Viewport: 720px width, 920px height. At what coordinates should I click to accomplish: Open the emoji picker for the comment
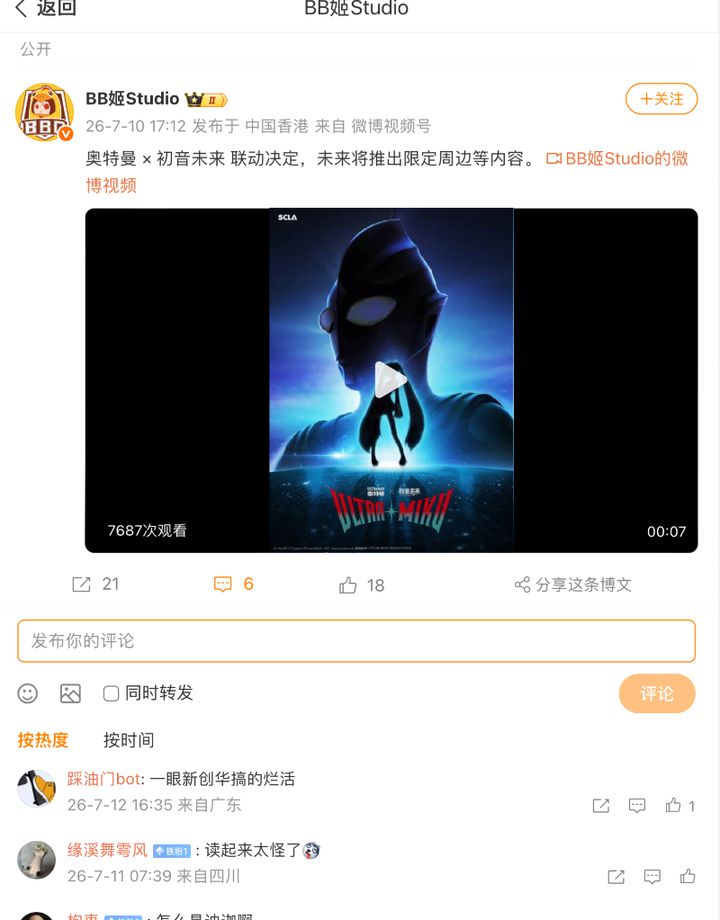click(x=28, y=694)
